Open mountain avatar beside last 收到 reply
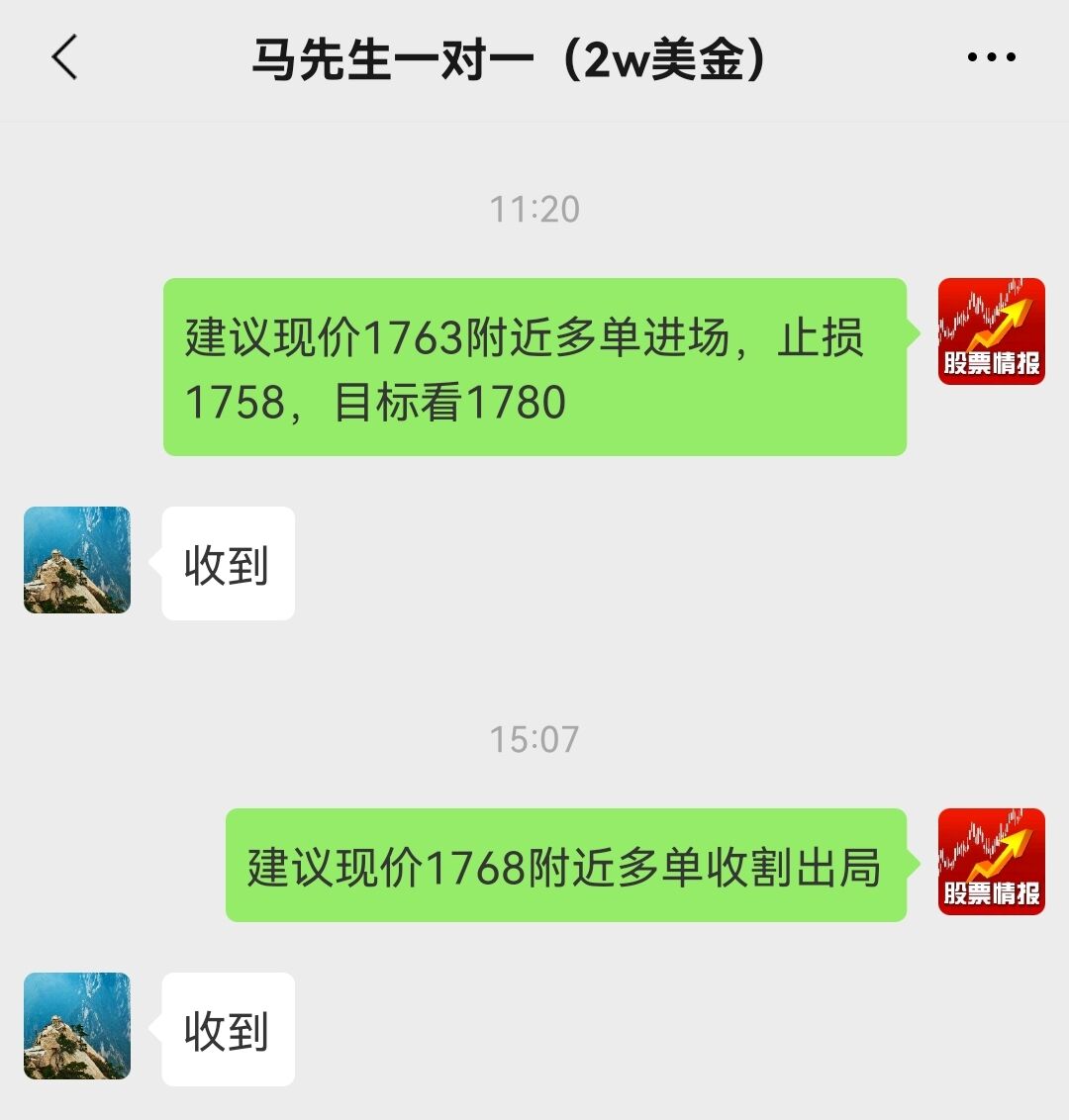Screen dimensions: 1069x1120 tap(77, 1026)
